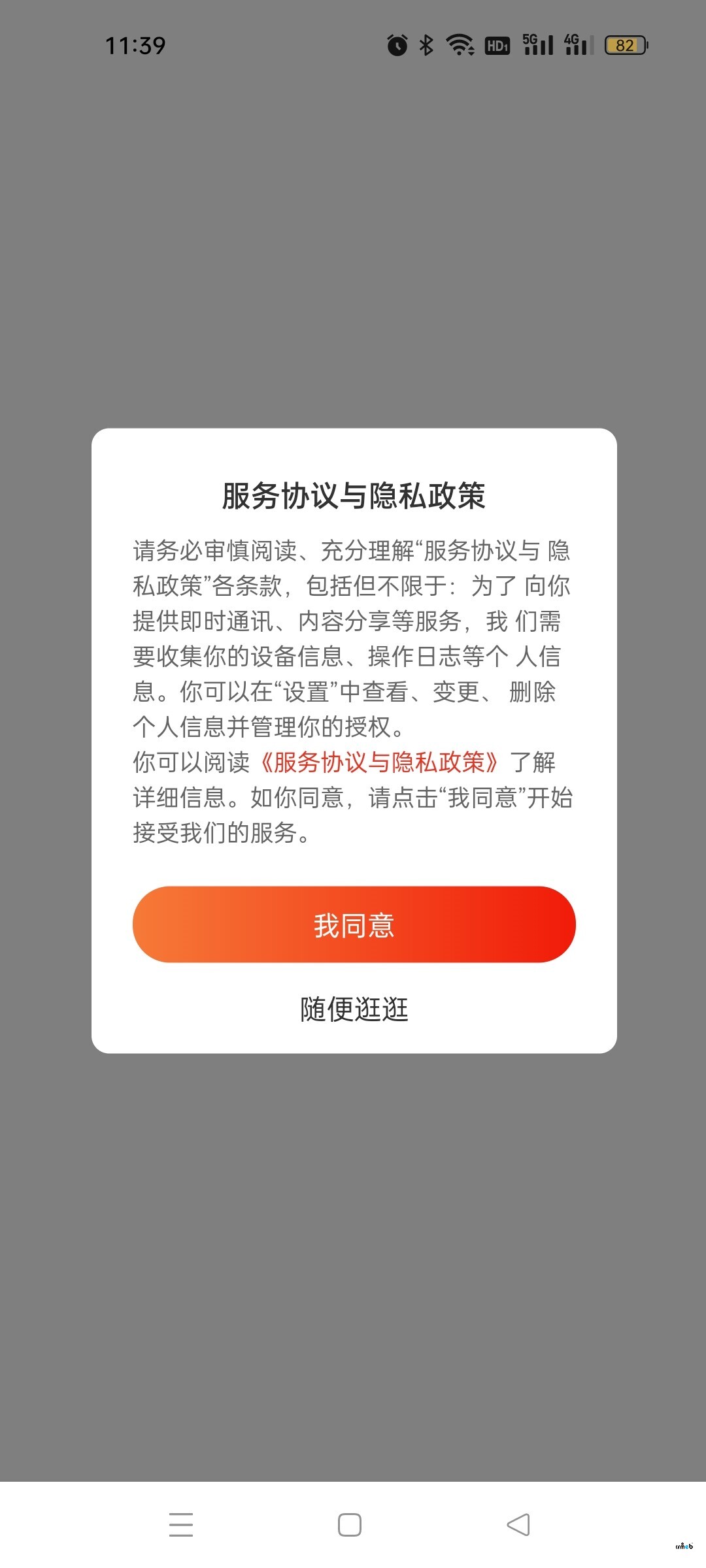This screenshot has width=706, height=1568.
Task: Open the 《服务协议与隐私政策》 link
Action: coord(379,762)
